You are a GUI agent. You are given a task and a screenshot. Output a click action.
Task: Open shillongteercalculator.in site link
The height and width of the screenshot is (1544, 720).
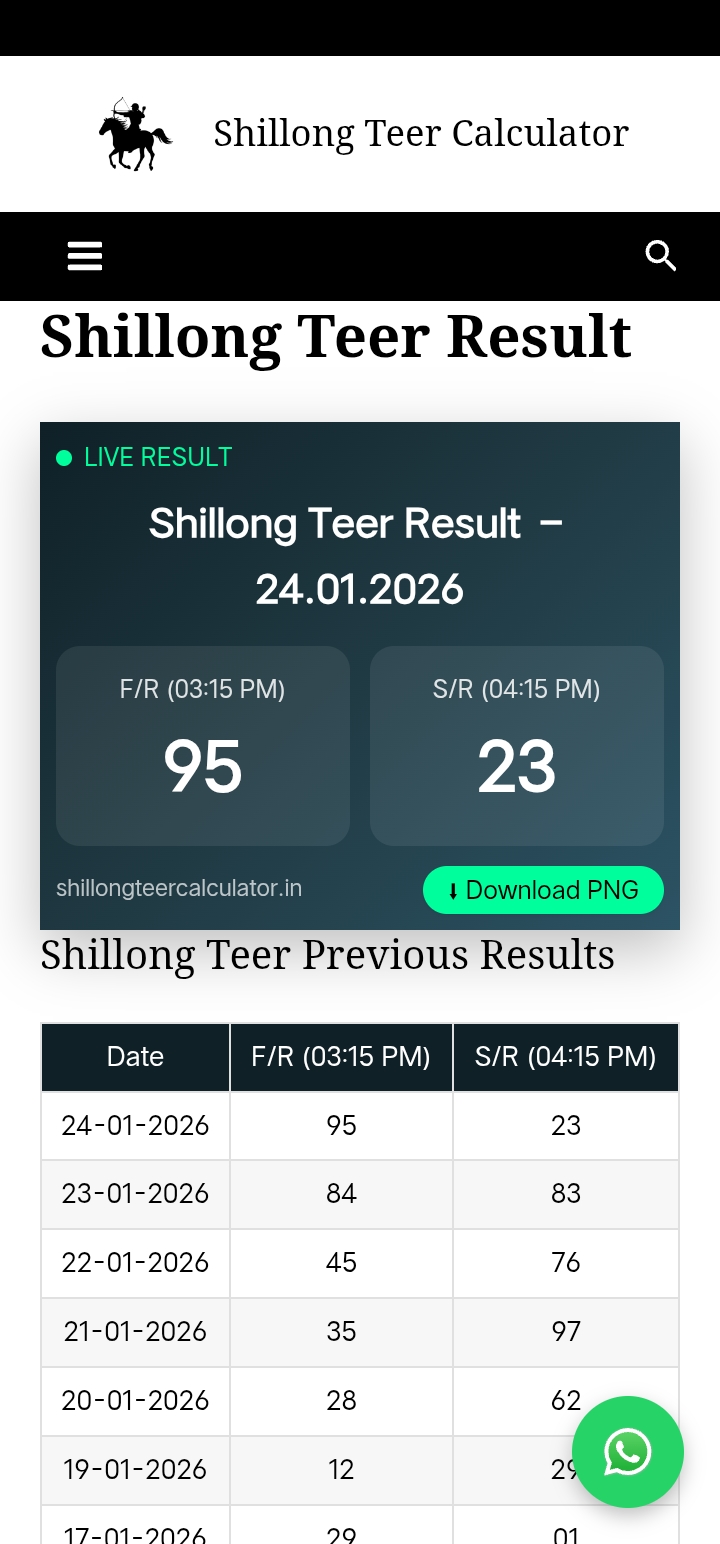pos(180,888)
